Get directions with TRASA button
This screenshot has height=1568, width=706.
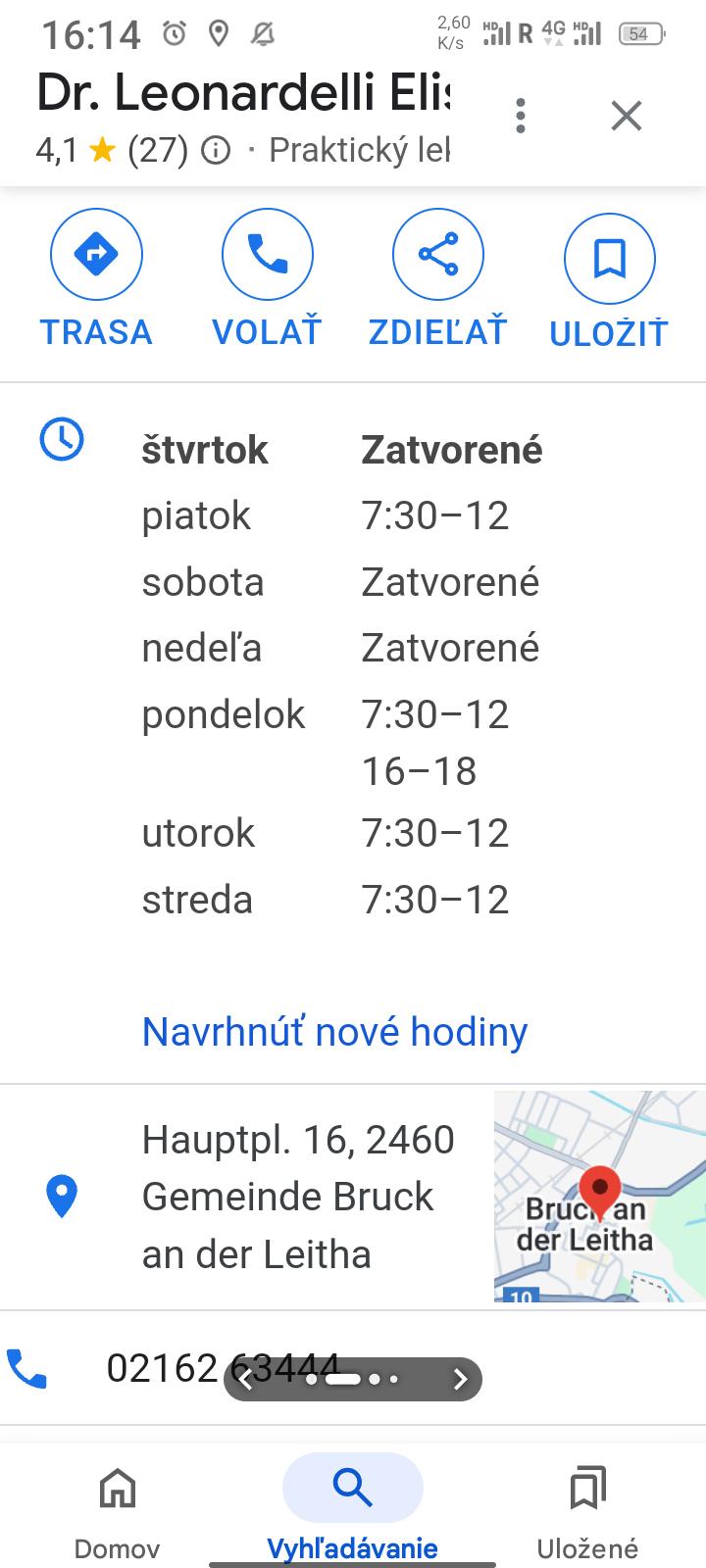coord(96,279)
